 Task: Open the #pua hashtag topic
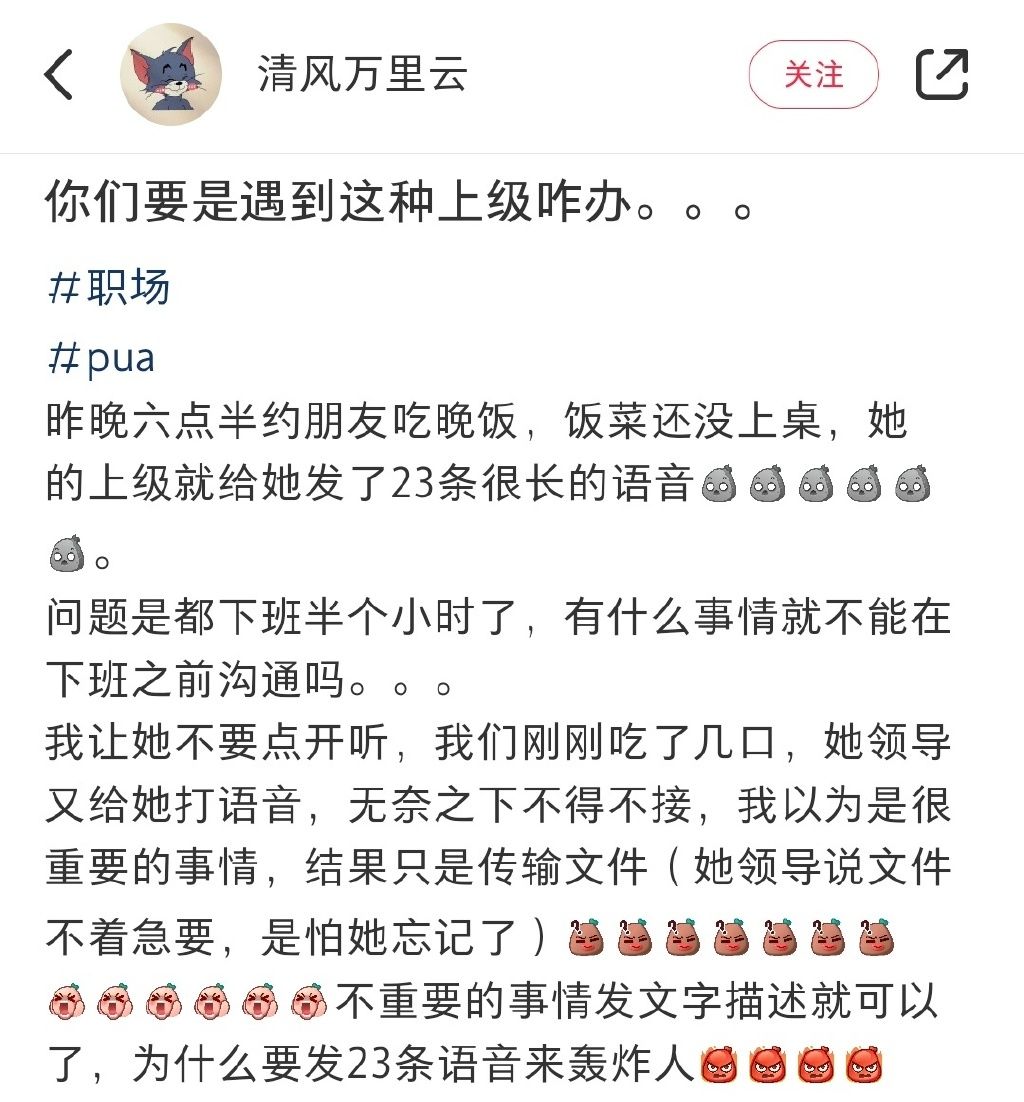(101, 358)
